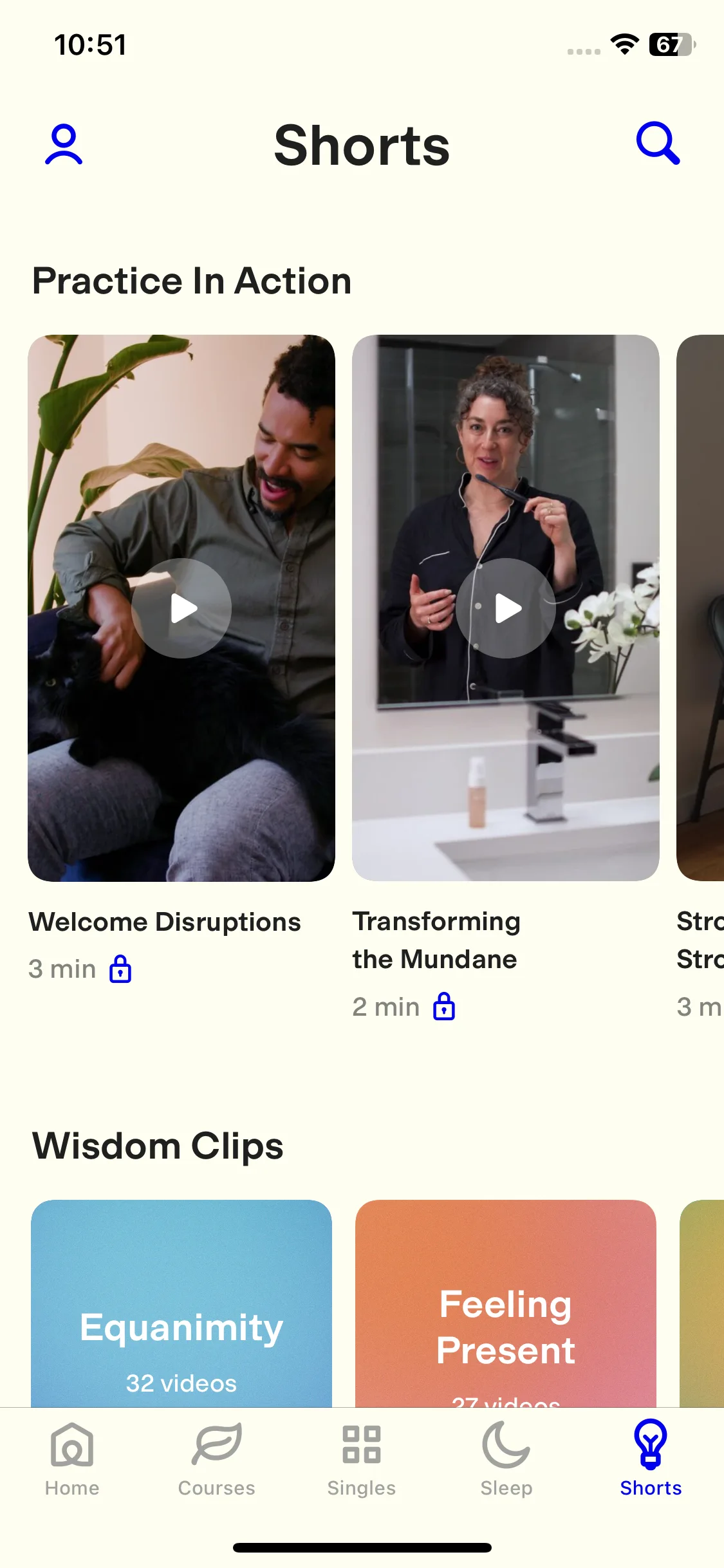Select the Shorts tab
This screenshot has width=724, height=1568.
[x=651, y=1460]
